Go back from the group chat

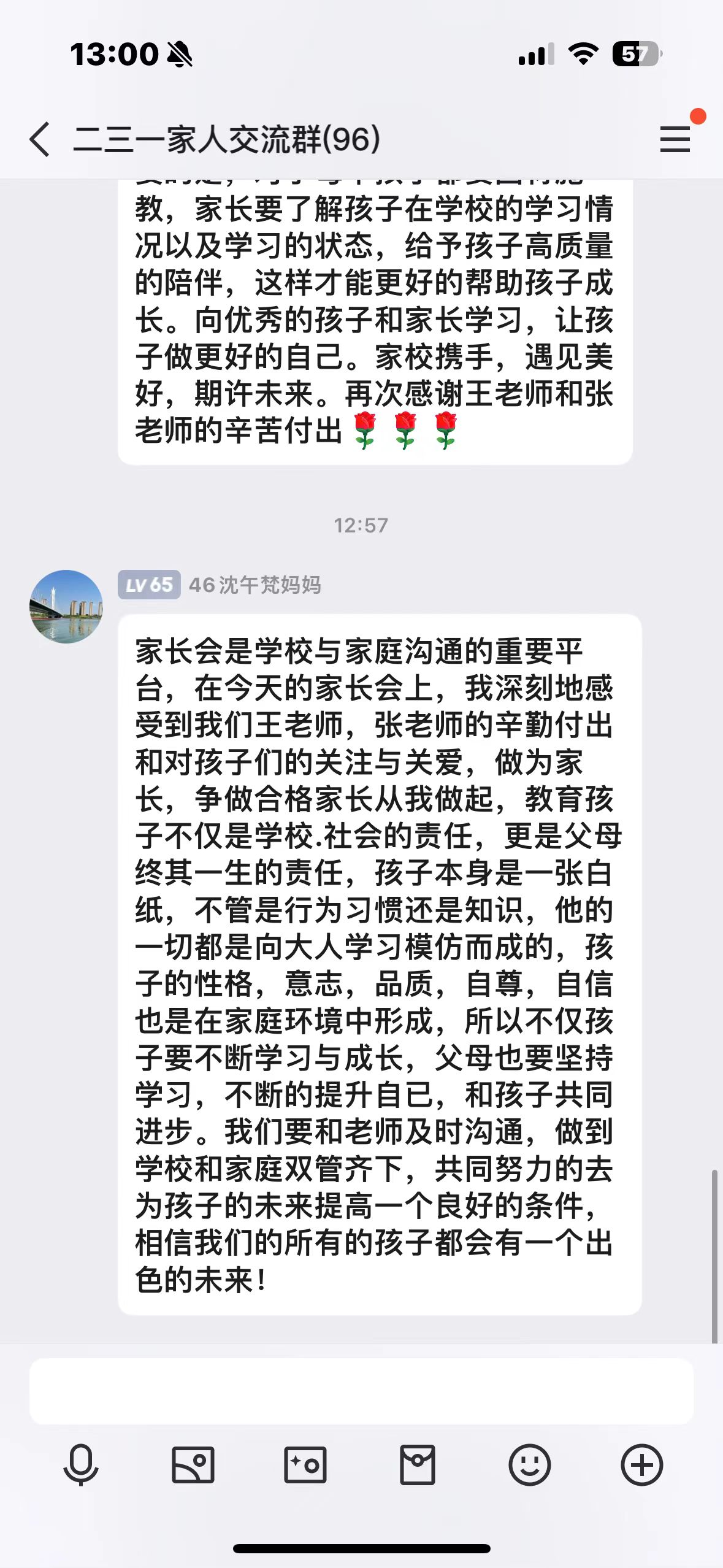pos(40,139)
